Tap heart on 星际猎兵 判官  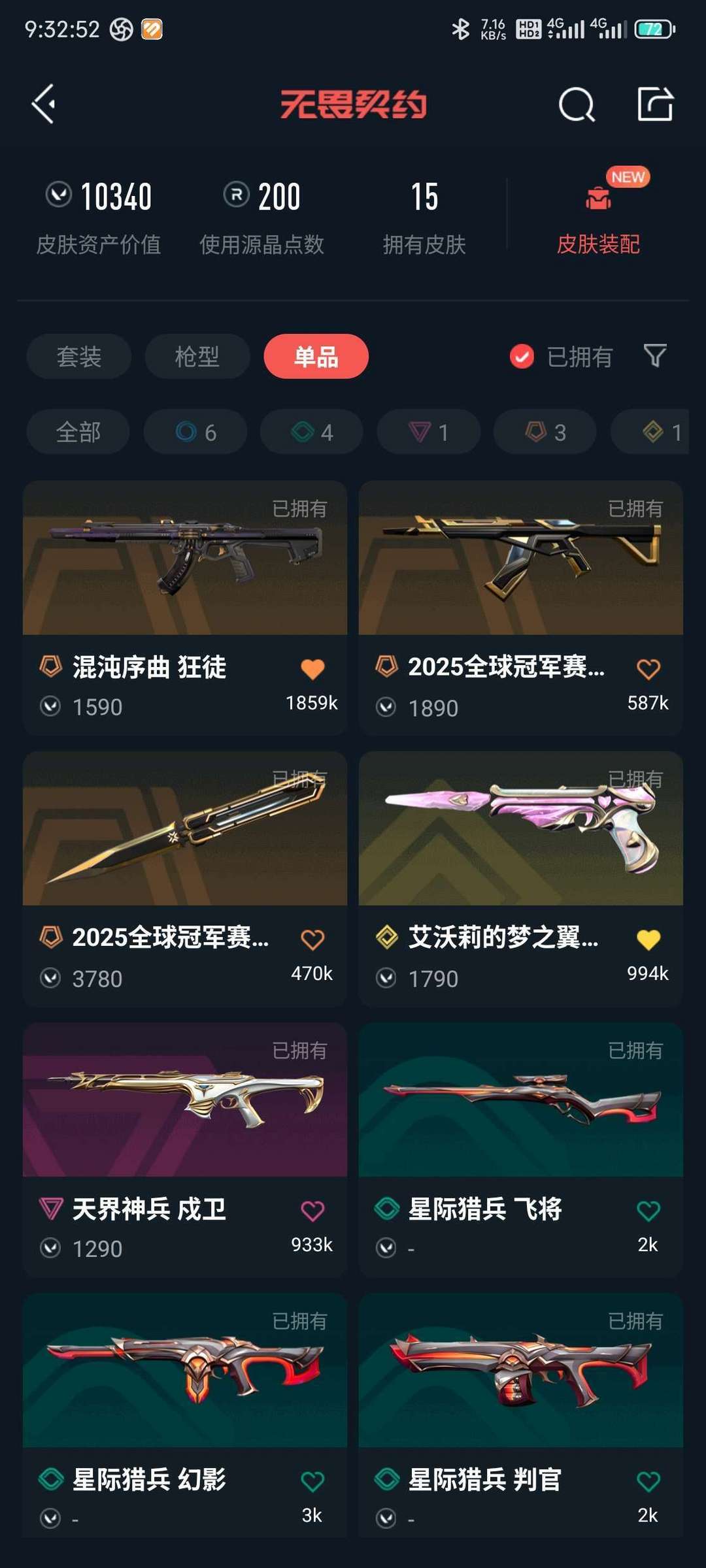(x=648, y=1481)
